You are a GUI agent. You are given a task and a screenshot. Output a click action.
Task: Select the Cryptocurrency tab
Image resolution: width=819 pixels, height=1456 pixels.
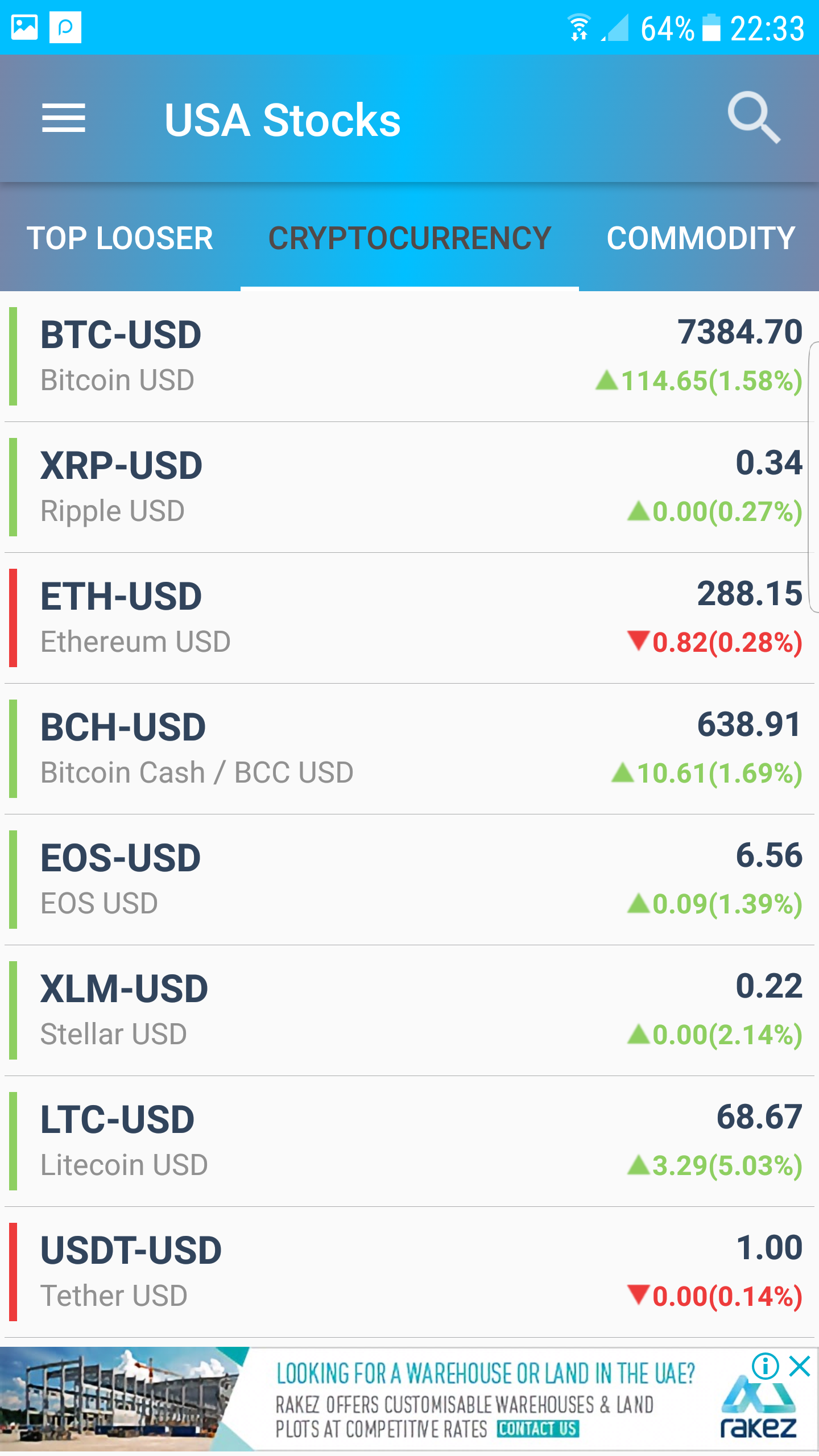click(x=409, y=238)
